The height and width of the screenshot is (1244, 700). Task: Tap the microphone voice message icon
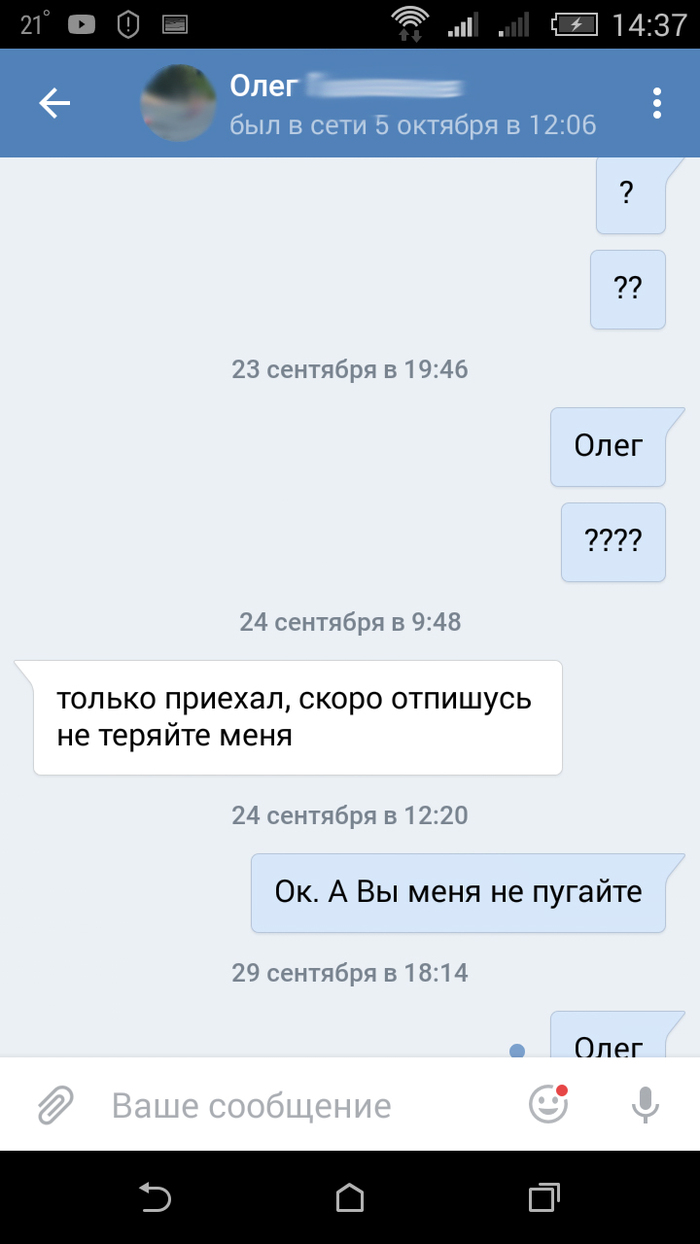(645, 1104)
